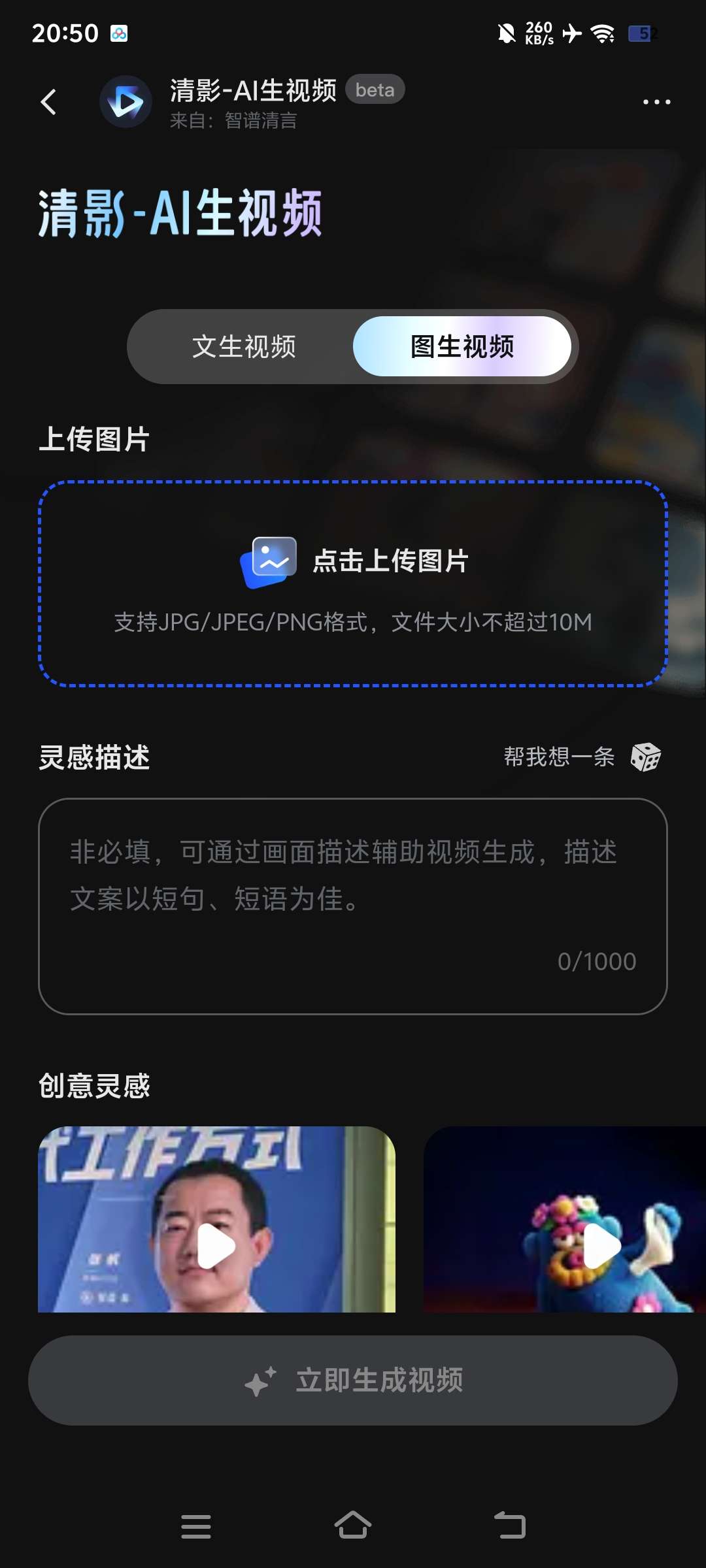Switch to the 文生视频 tab

click(244, 346)
